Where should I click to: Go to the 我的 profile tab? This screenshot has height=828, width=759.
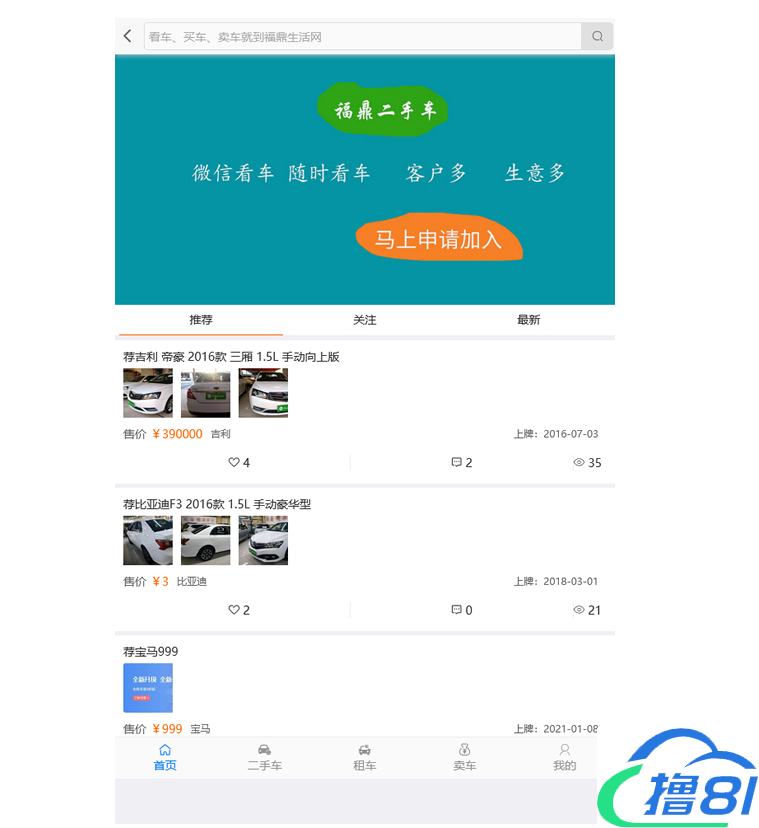click(x=565, y=758)
